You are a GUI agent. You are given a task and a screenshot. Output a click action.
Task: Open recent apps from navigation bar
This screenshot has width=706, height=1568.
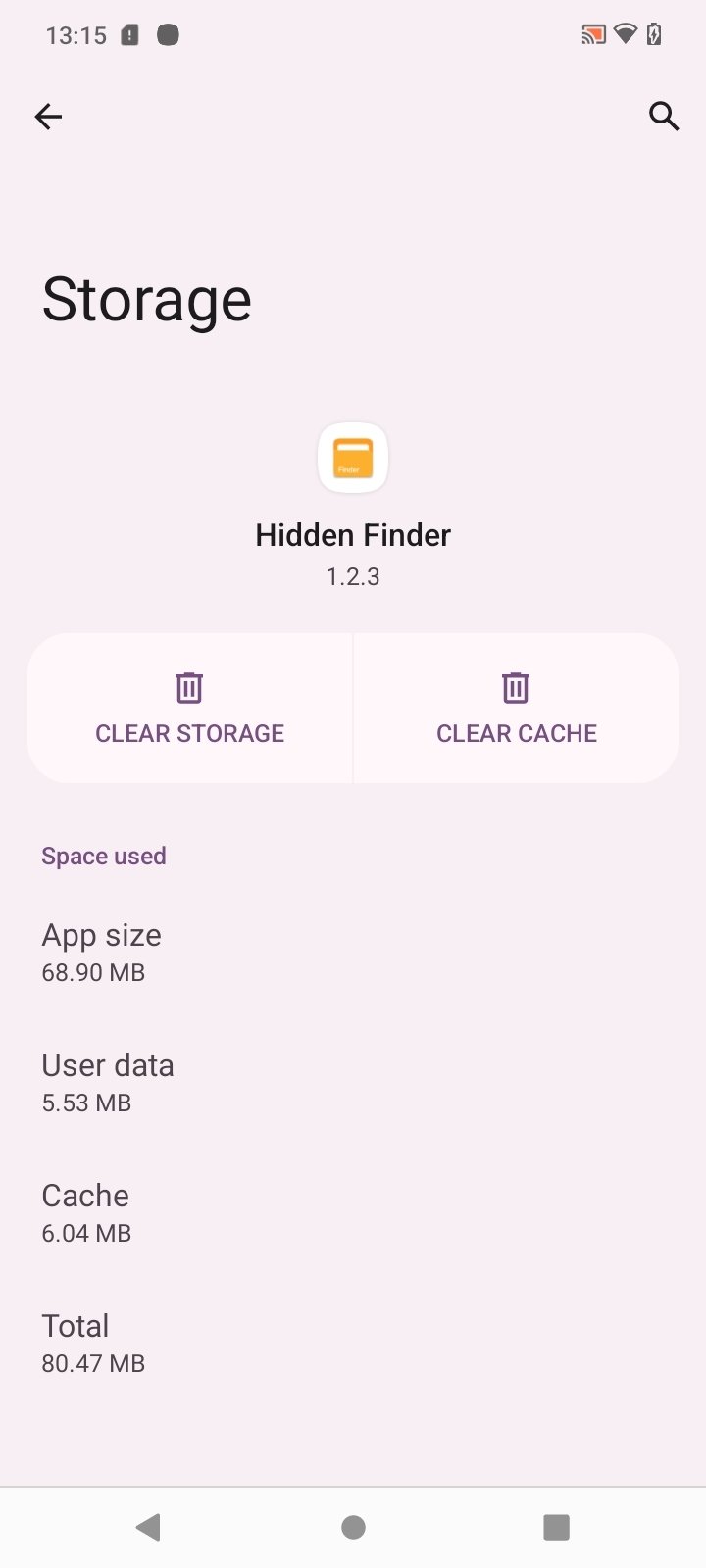coord(556,1527)
